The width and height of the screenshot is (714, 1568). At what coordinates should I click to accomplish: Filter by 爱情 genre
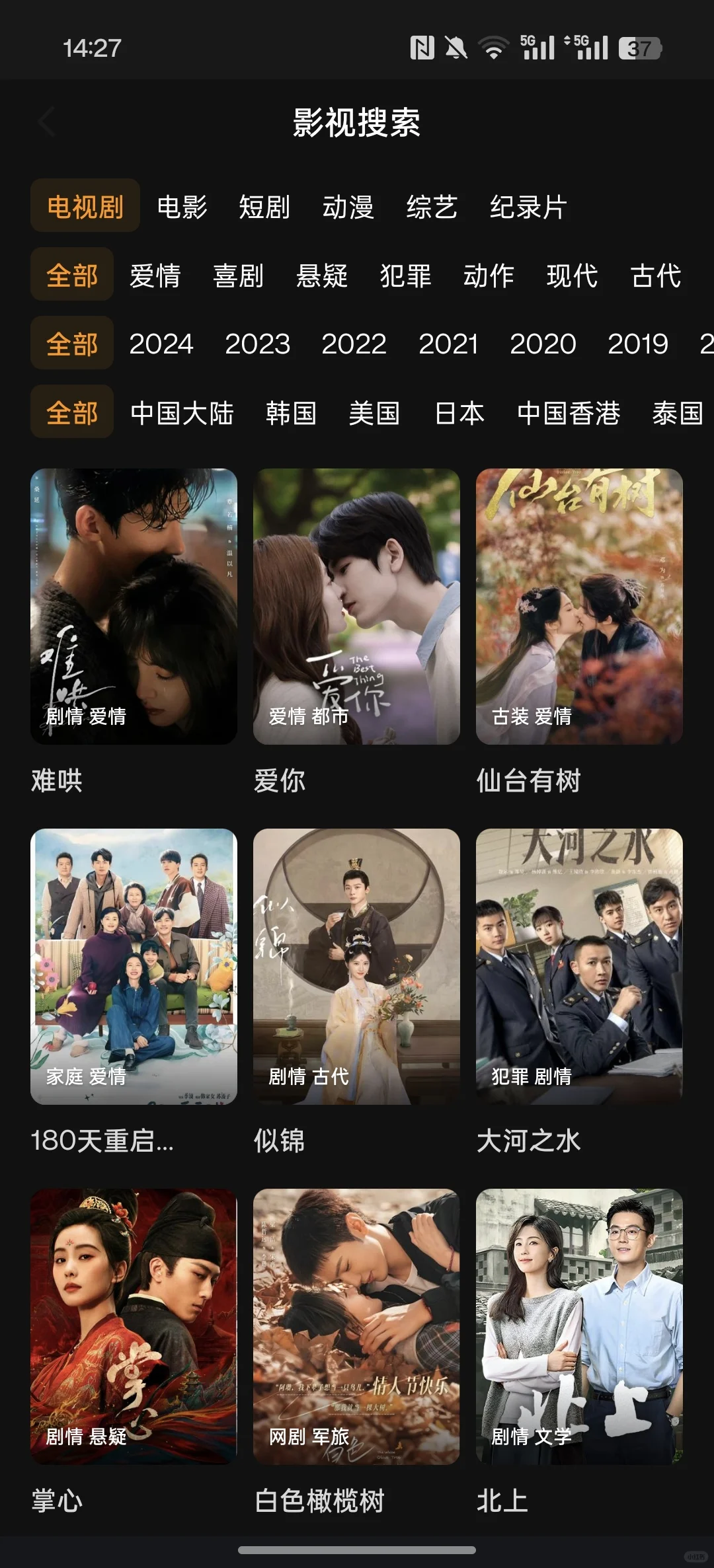pyautogui.click(x=155, y=276)
